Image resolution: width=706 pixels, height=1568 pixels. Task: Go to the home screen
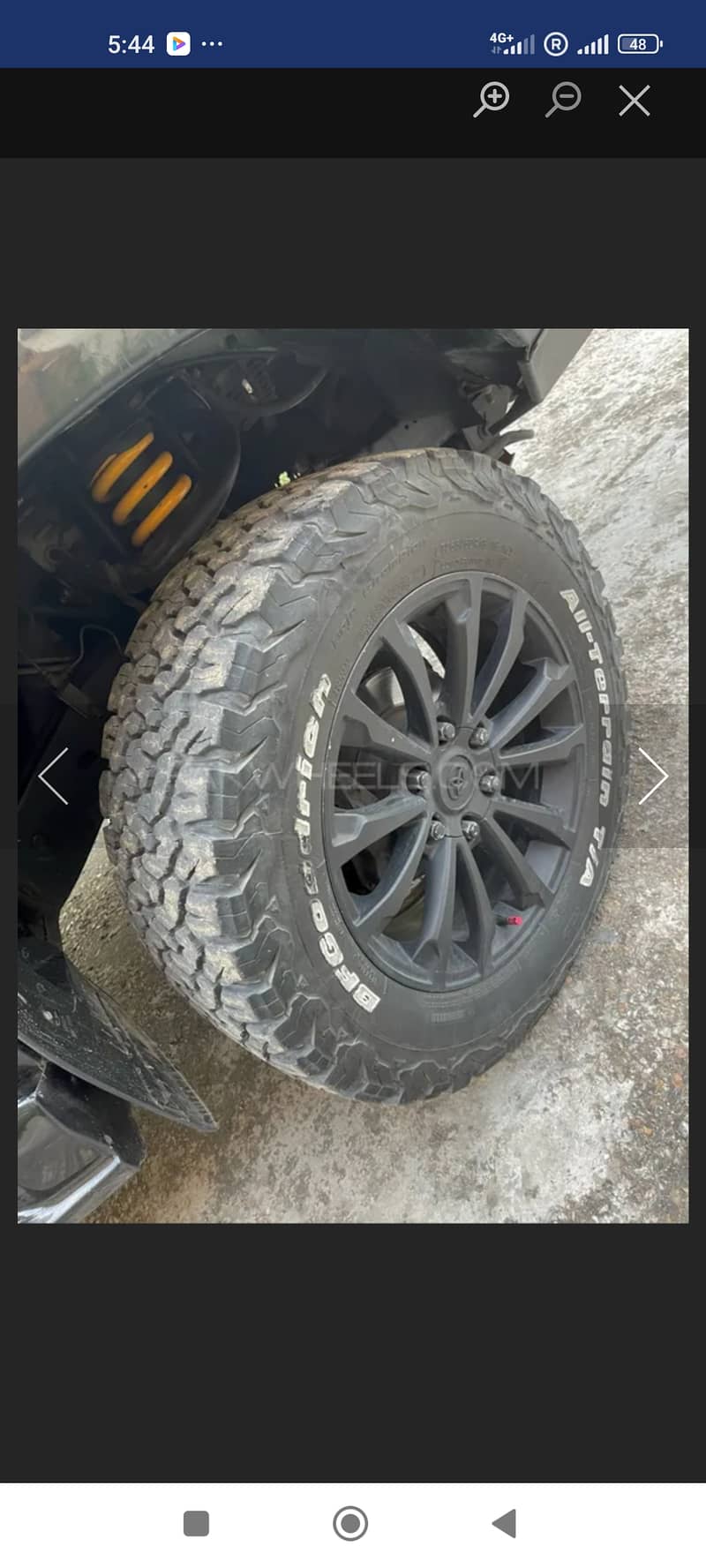(x=350, y=1523)
